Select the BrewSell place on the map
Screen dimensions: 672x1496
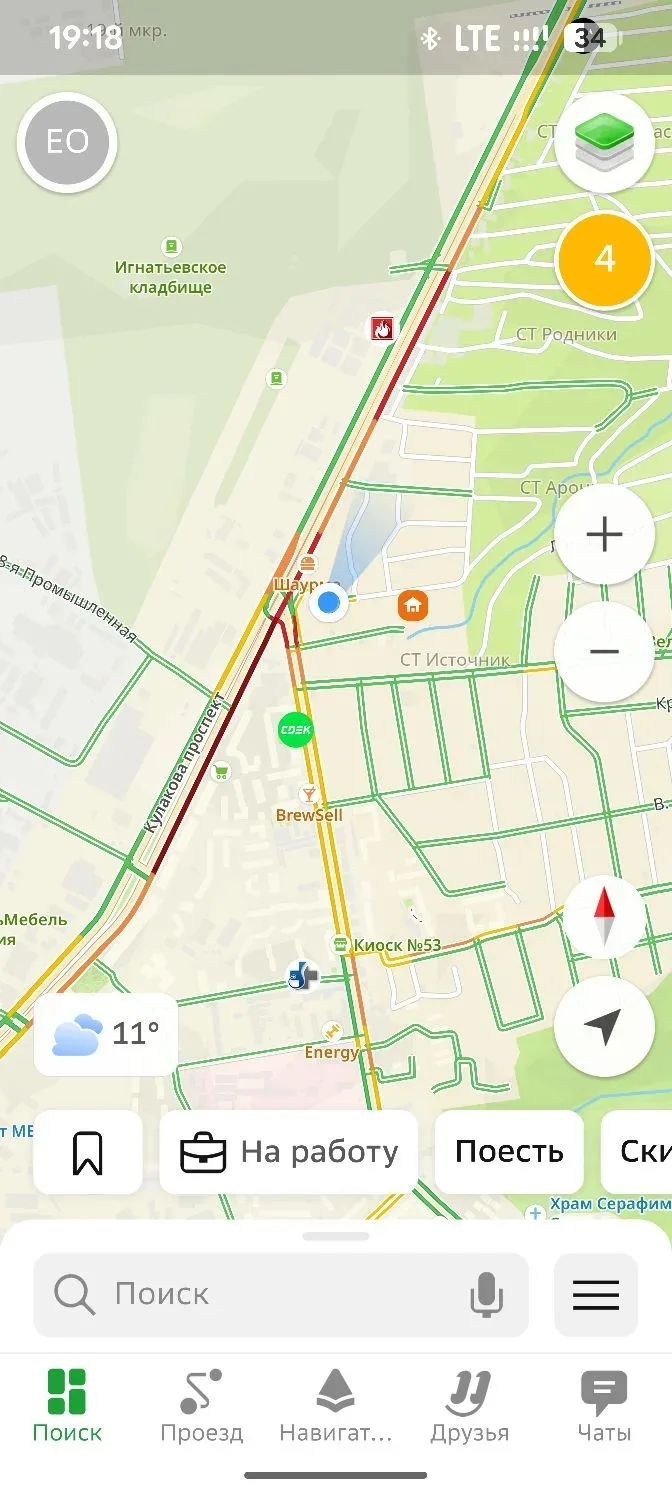click(x=309, y=797)
